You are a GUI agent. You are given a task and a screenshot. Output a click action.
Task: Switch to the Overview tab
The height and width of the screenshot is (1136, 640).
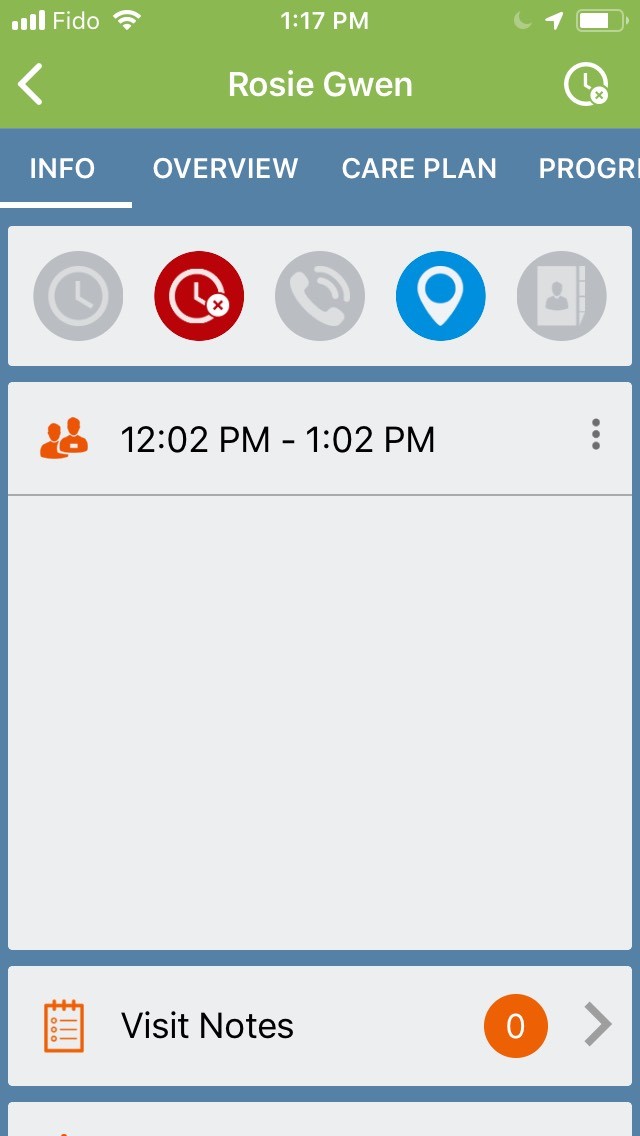(x=225, y=168)
